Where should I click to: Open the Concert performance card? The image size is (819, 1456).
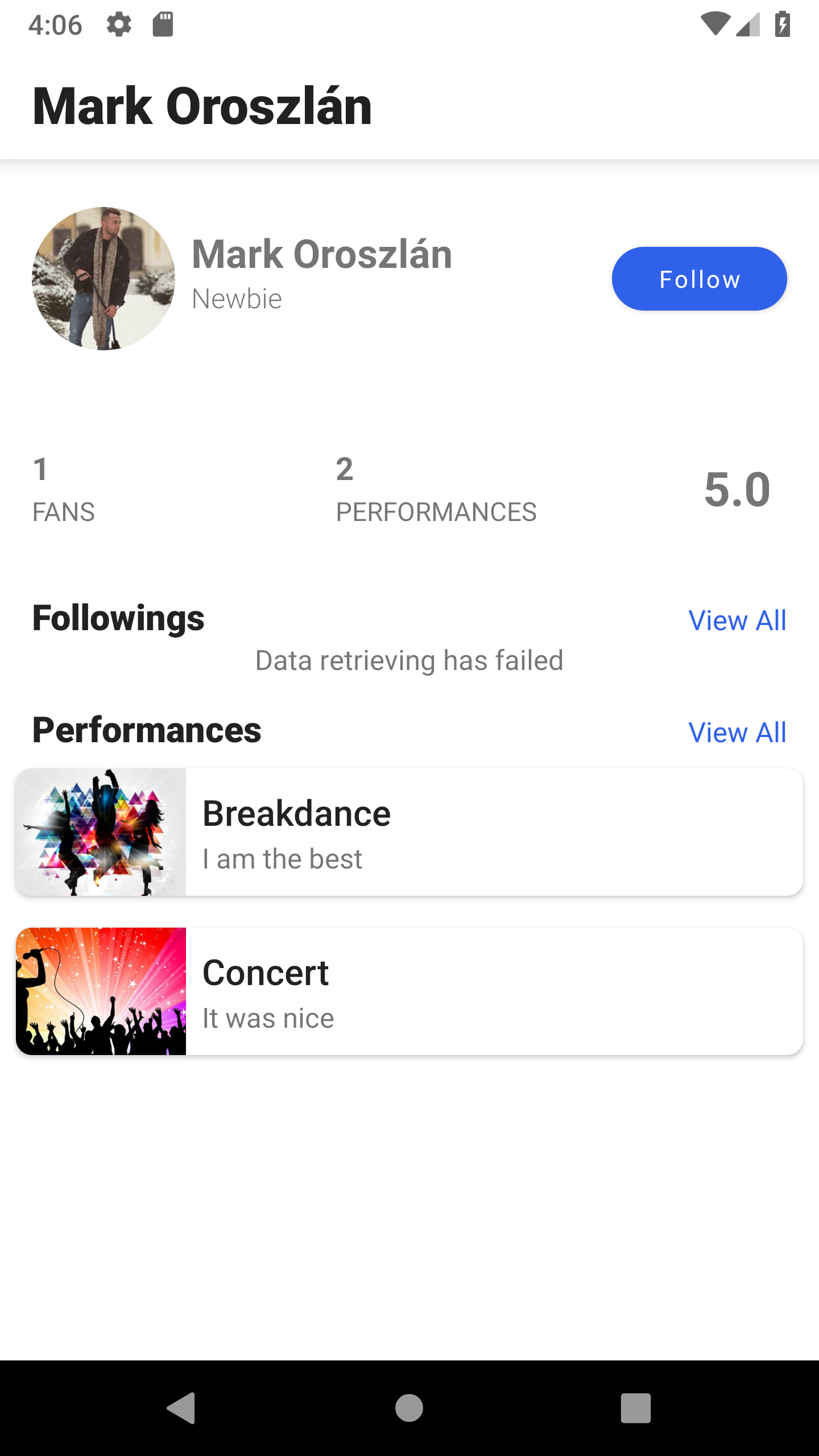click(409, 991)
